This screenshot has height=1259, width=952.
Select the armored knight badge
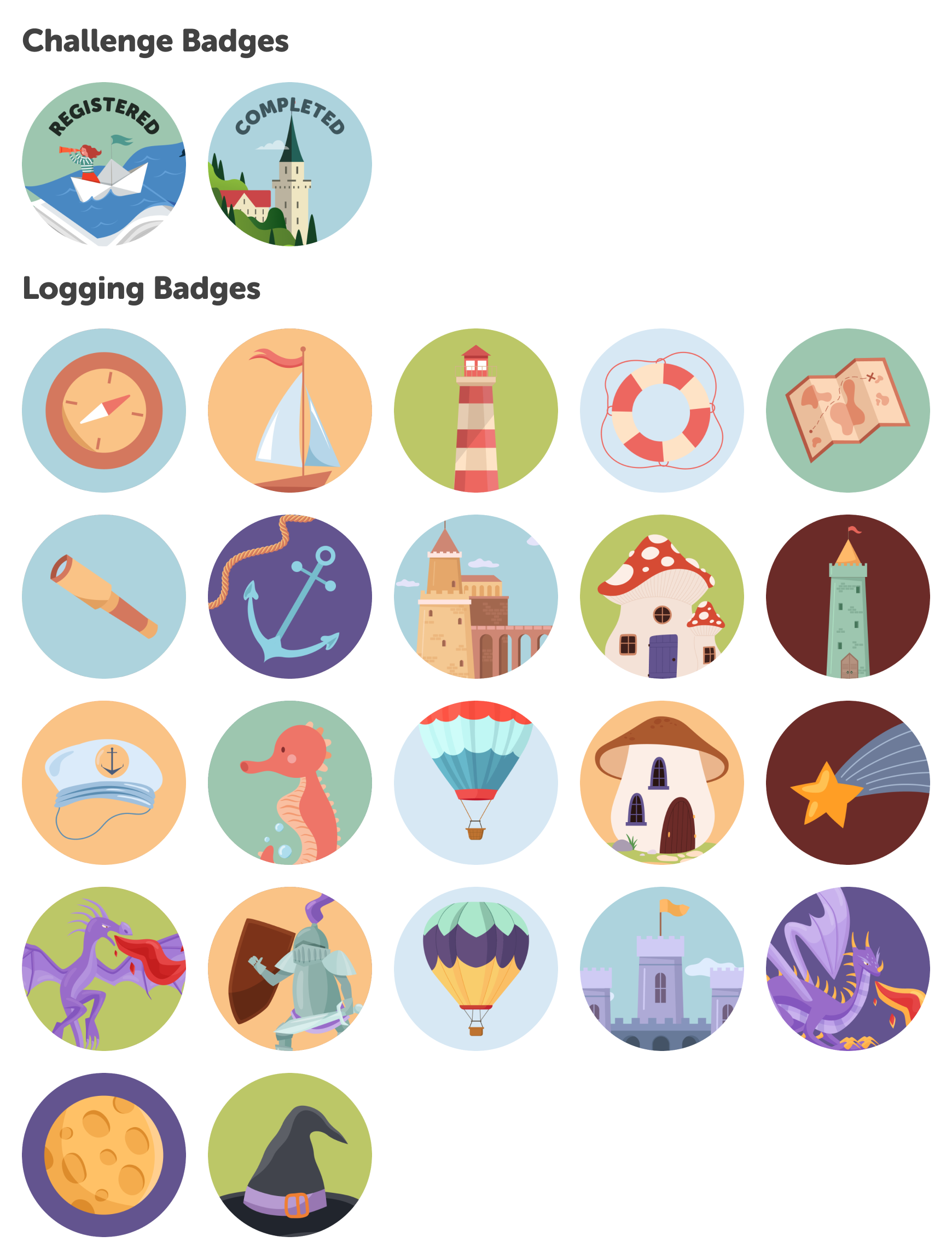click(289, 969)
